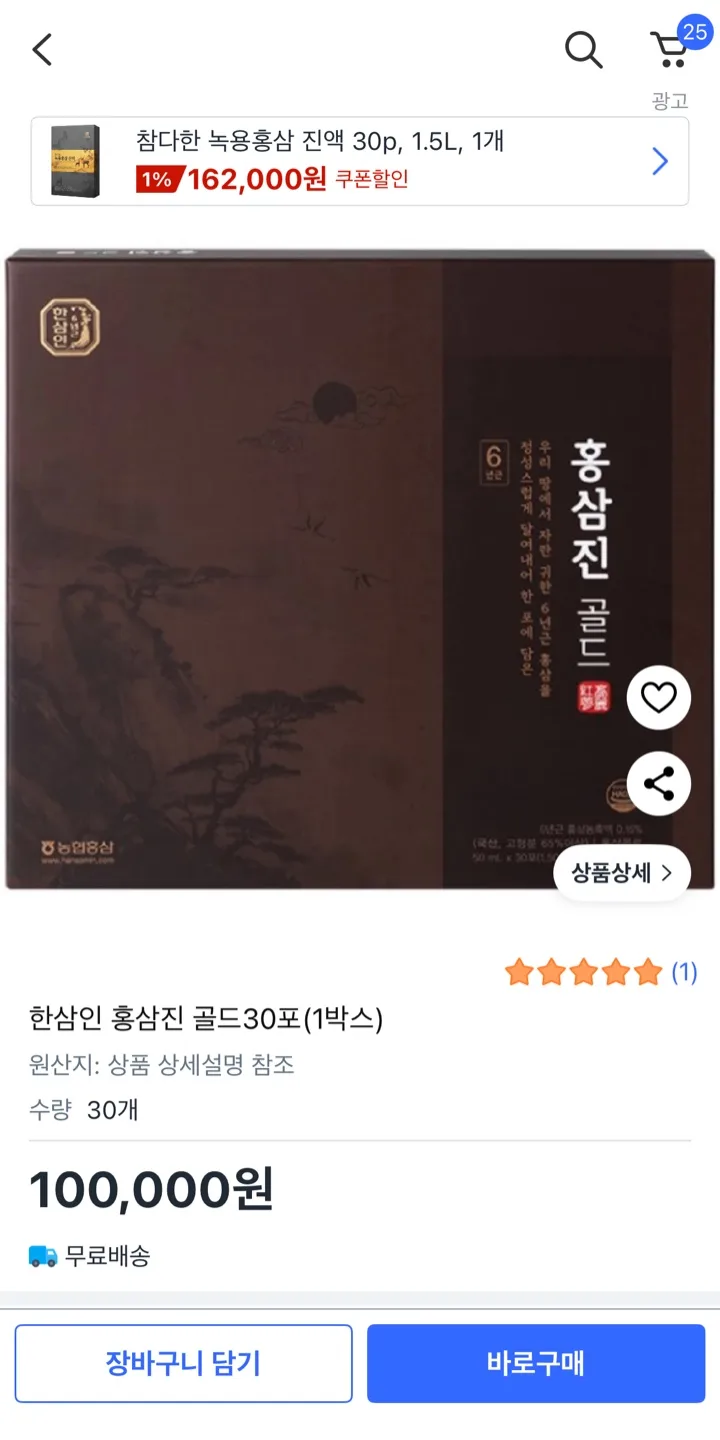Screen dimensions: 720x1440
Task: Go back using the top-left arrow
Action: [x=42, y=49]
